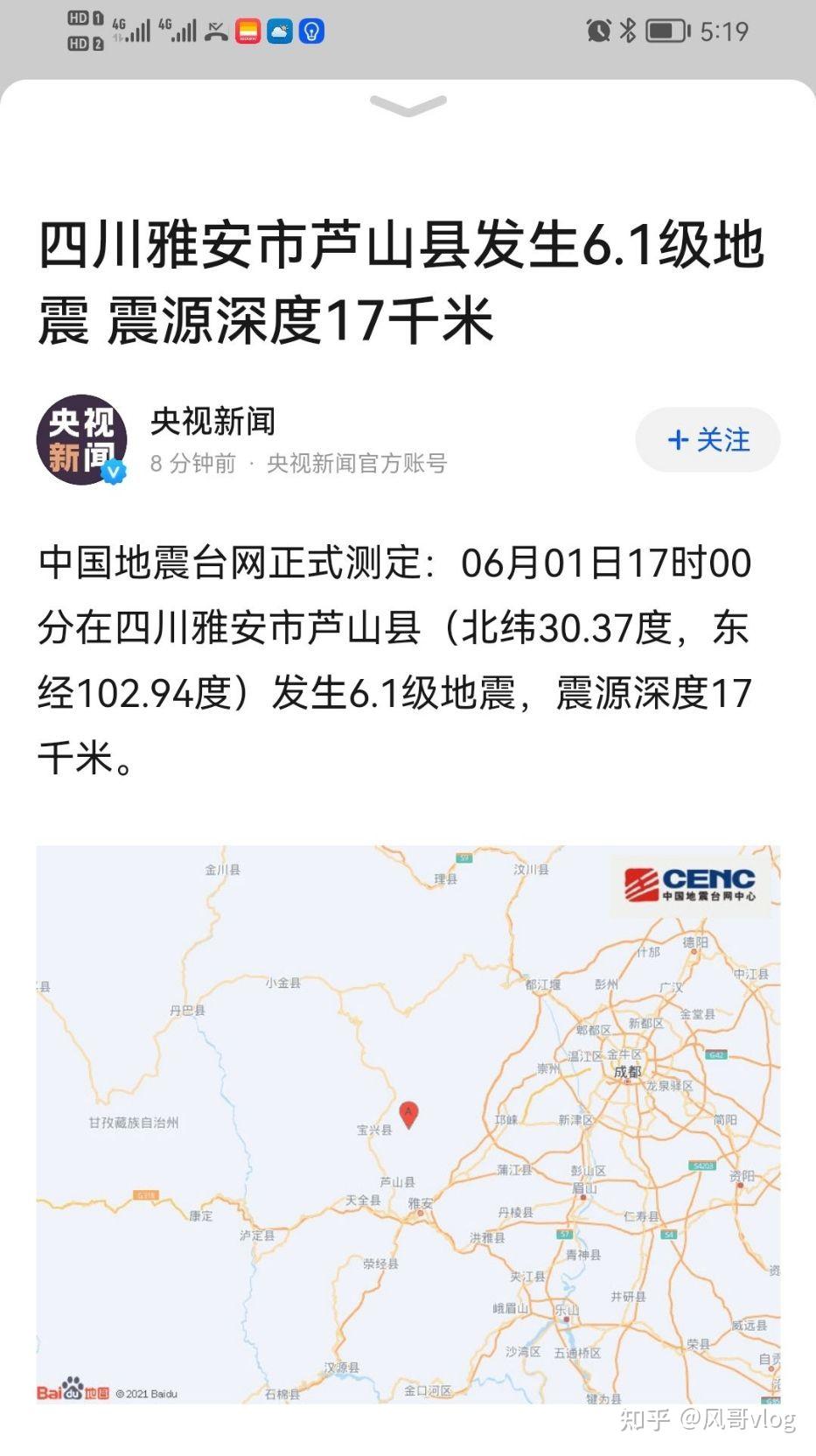Tap the orange notification app icon in status bar
The width and height of the screenshot is (816, 1456).
[x=248, y=33]
